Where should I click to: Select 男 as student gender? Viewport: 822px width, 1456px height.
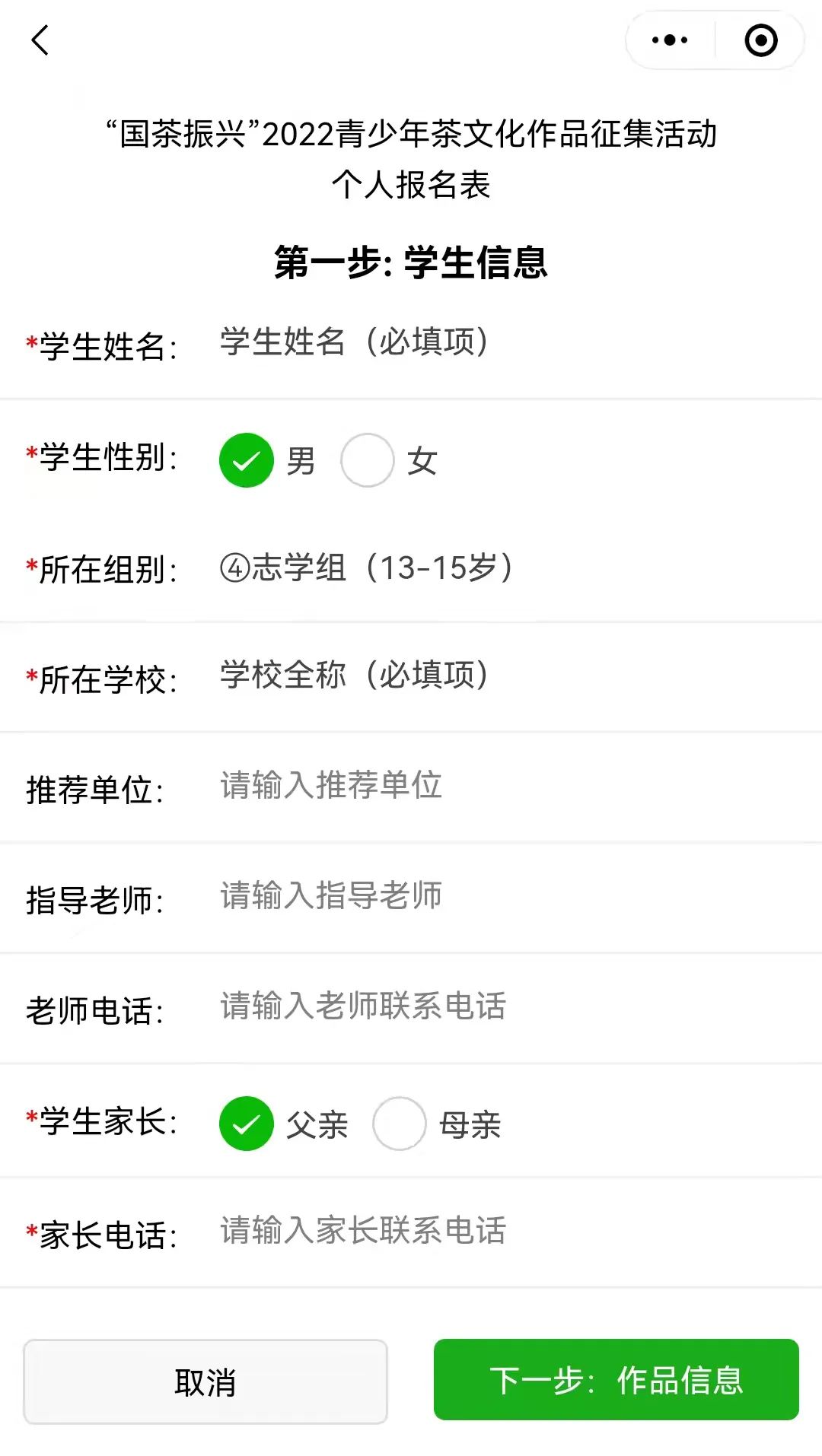(x=247, y=460)
